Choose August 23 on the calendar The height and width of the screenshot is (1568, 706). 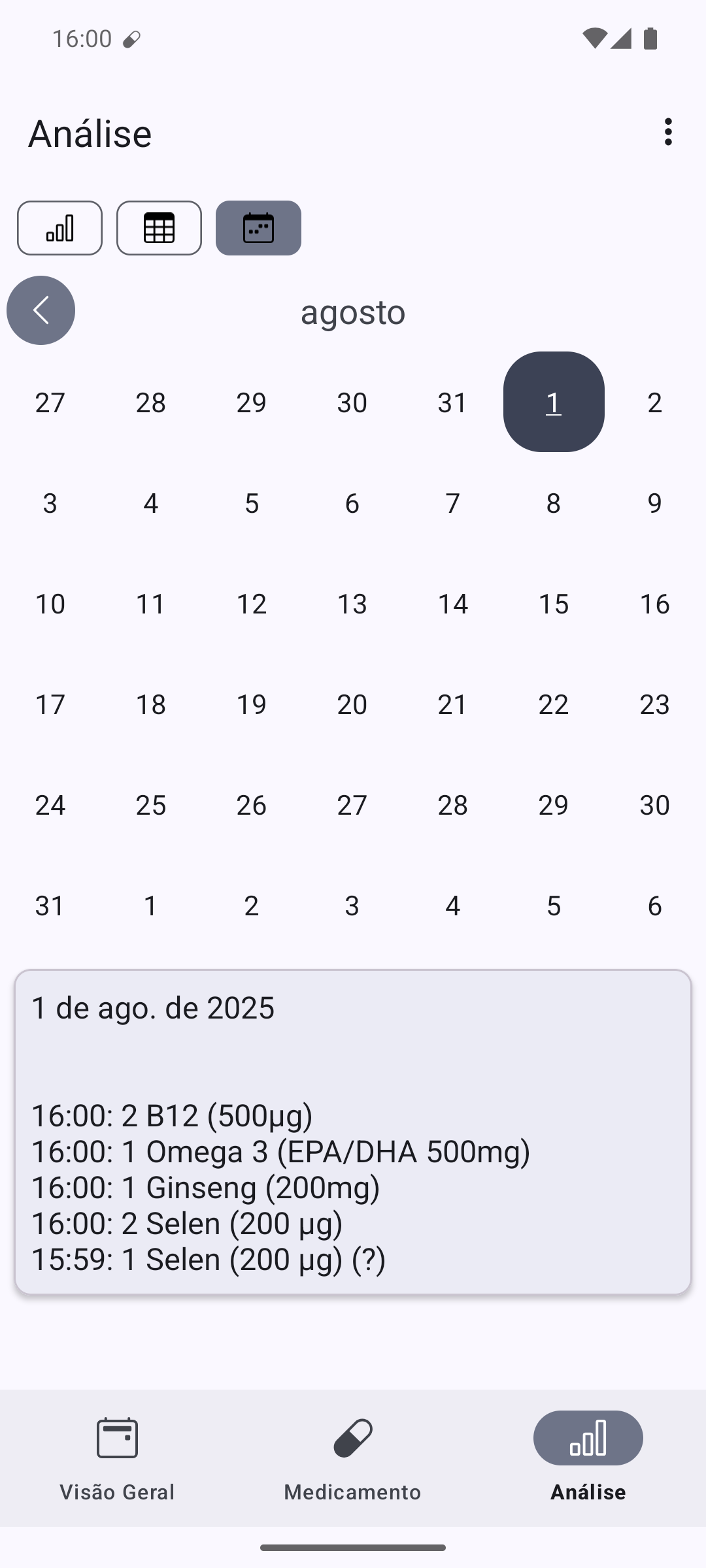654,704
